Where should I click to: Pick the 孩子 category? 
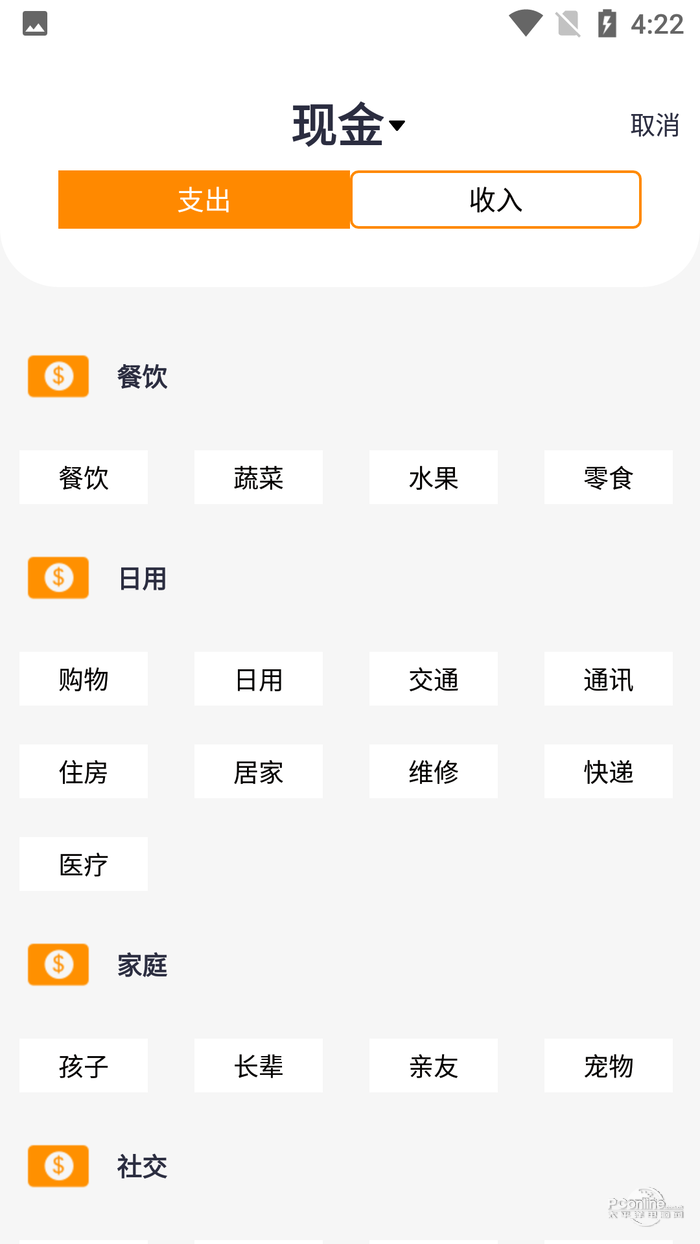coord(83,1066)
